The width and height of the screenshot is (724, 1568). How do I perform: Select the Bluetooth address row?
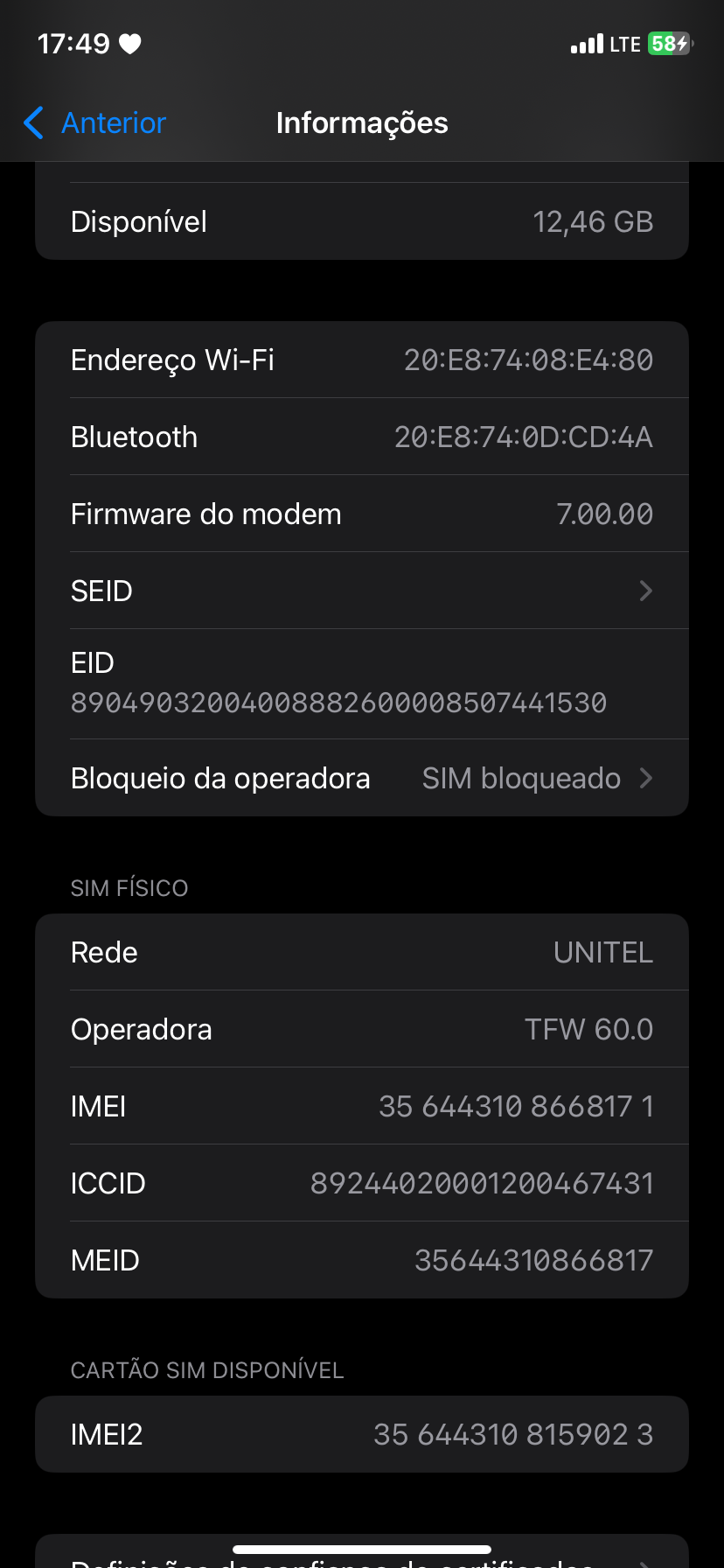tap(362, 437)
